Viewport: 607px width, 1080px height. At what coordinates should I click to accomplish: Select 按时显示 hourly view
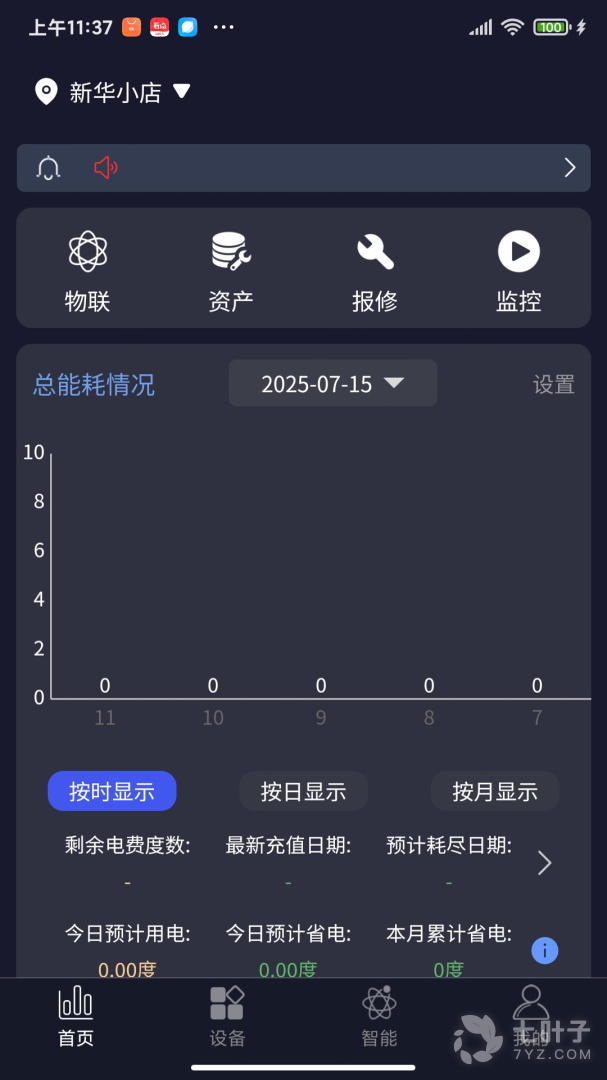click(112, 791)
